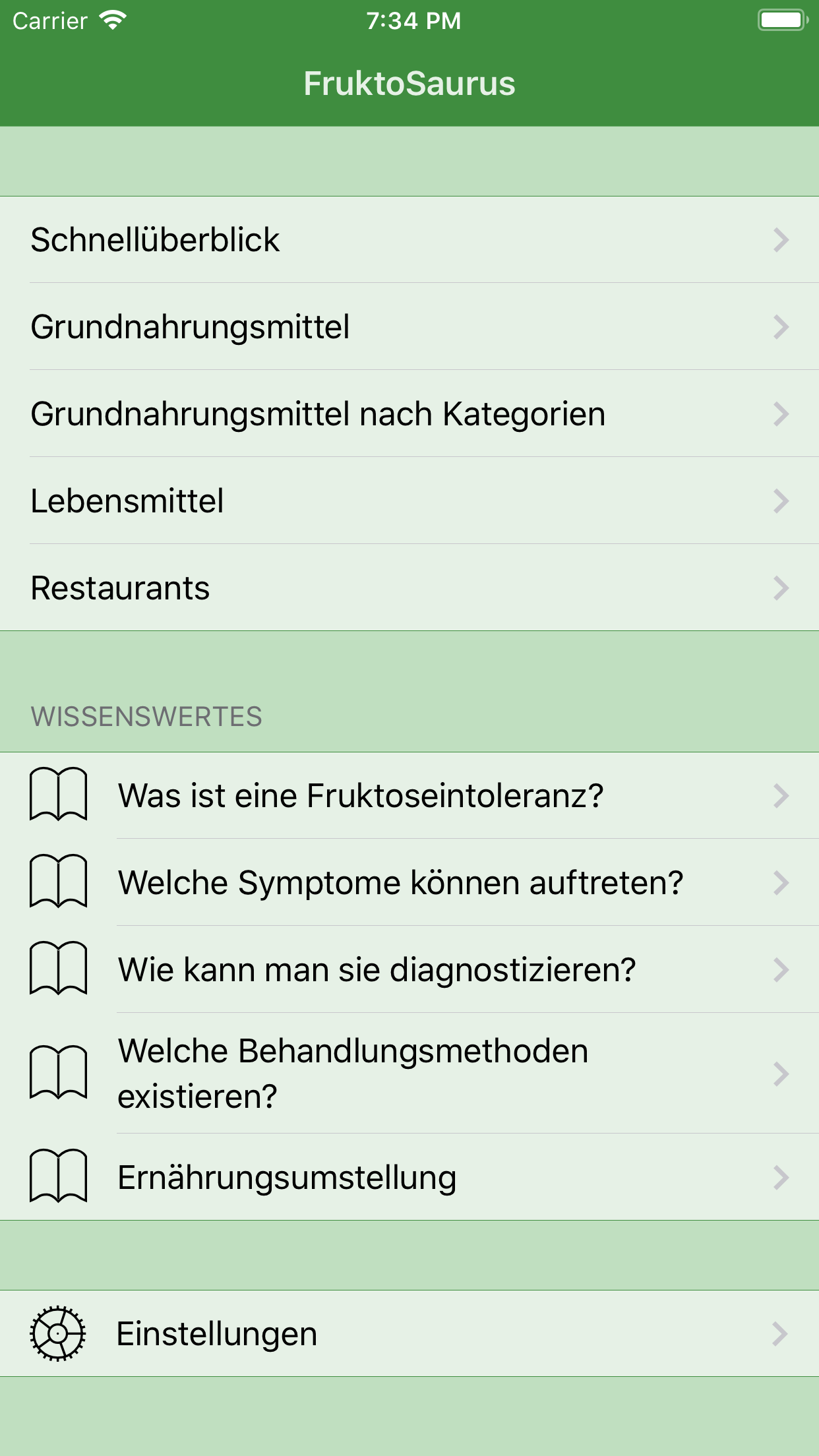Open Grundnahrungsmittel nach Kategorien

point(409,414)
